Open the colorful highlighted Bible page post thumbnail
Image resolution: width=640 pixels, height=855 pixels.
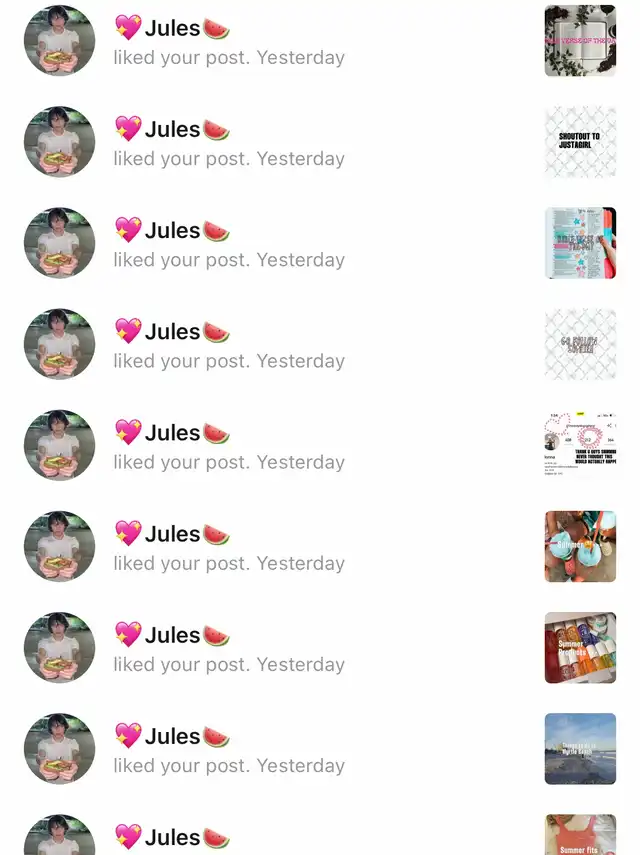pyautogui.click(x=580, y=243)
